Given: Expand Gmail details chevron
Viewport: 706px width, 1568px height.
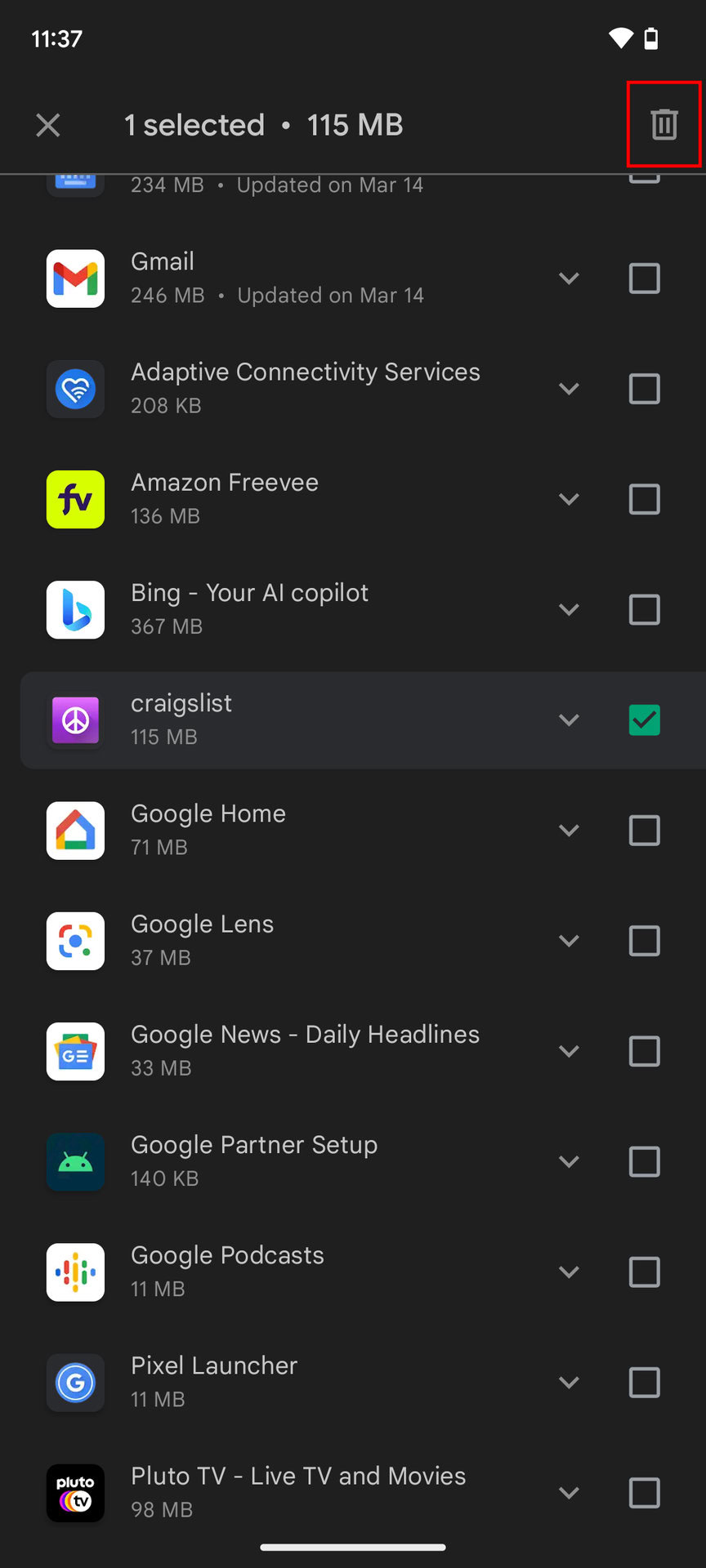Looking at the screenshot, I should 569,278.
